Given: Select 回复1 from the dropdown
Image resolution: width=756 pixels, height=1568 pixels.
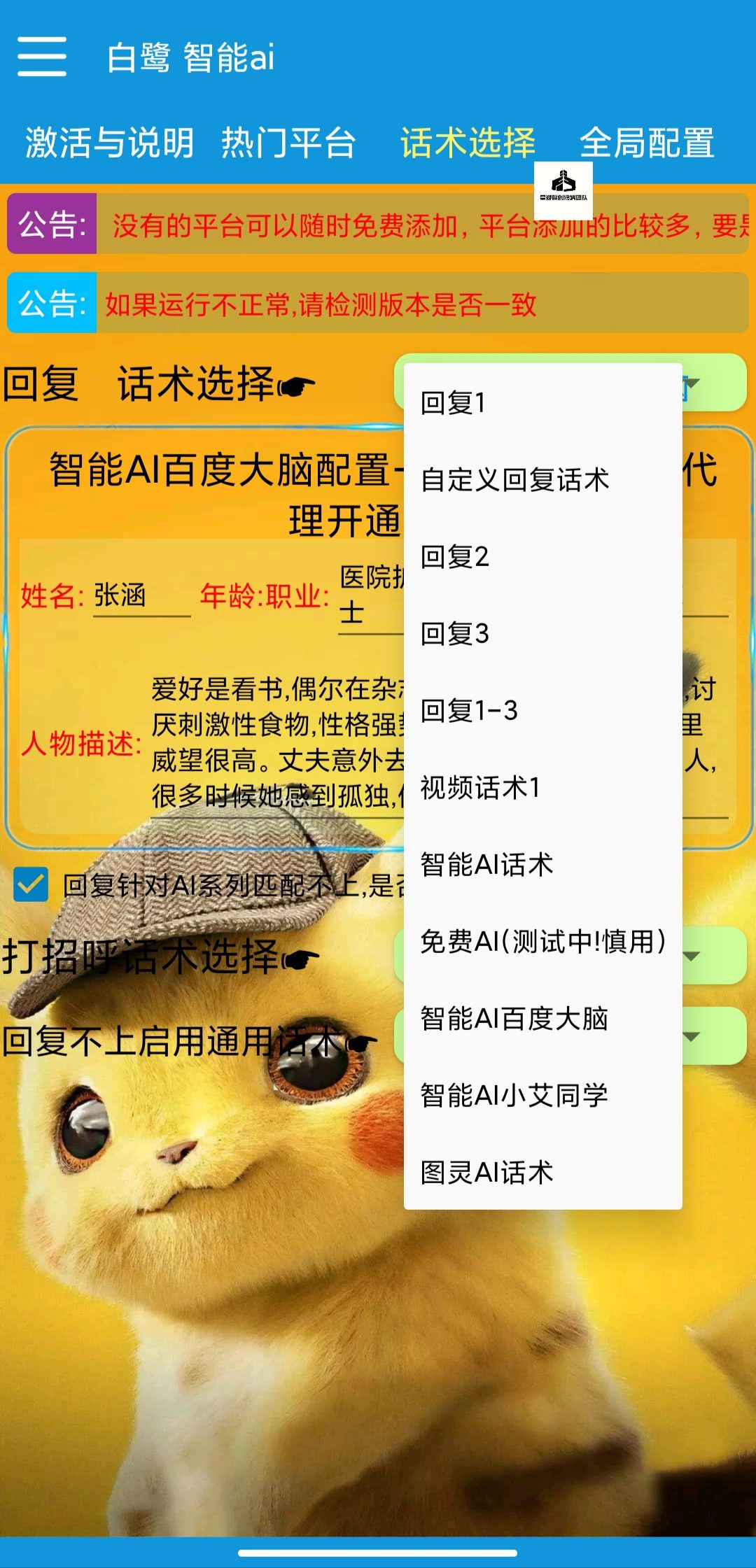Looking at the screenshot, I should pyautogui.click(x=542, y=403).
